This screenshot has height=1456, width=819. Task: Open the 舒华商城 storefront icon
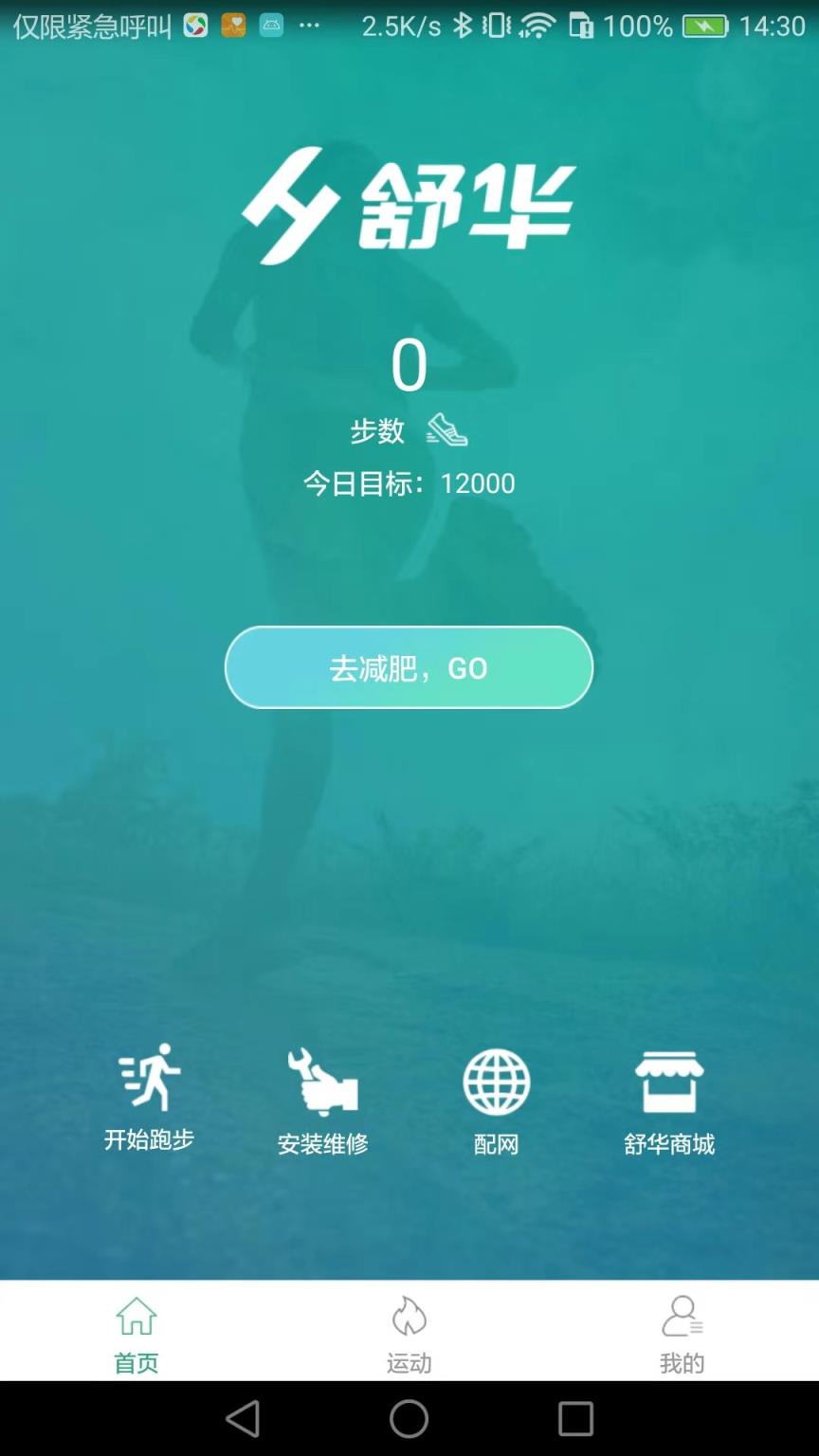(x=669, y=1081)
